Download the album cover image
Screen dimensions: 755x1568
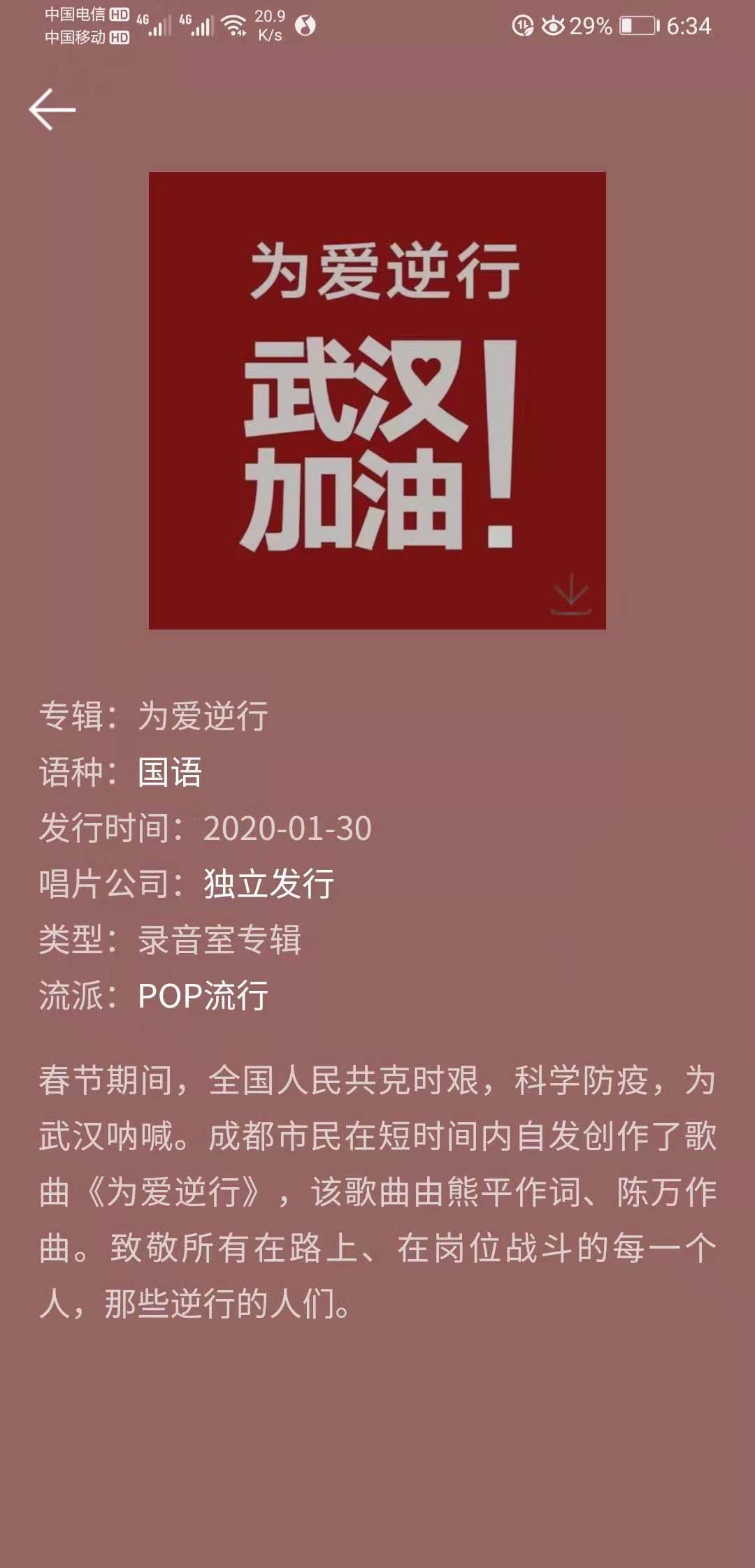point(571,594)
